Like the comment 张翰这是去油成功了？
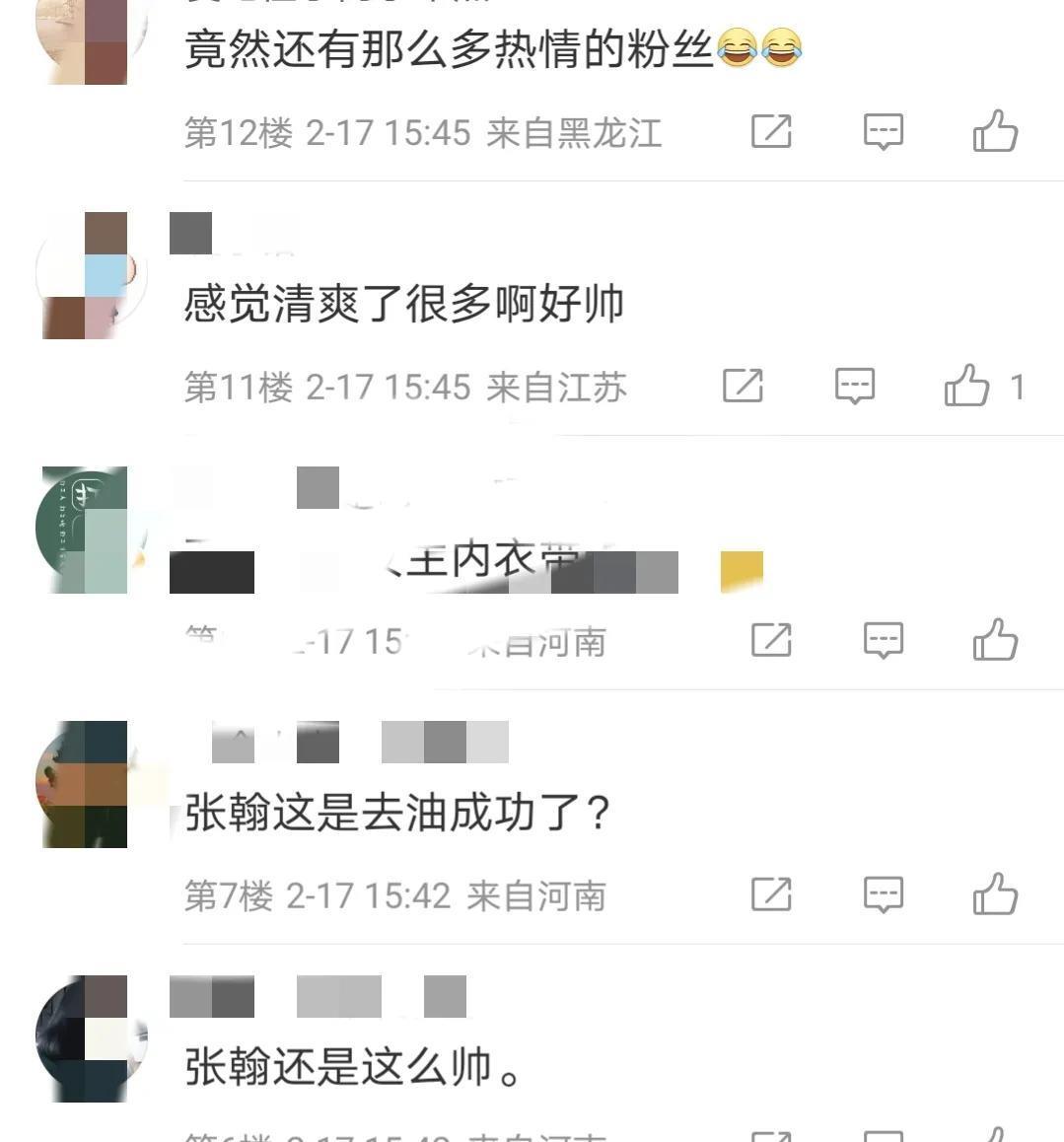Screen dimensions: 1064x1142 [x=995, y=894]
